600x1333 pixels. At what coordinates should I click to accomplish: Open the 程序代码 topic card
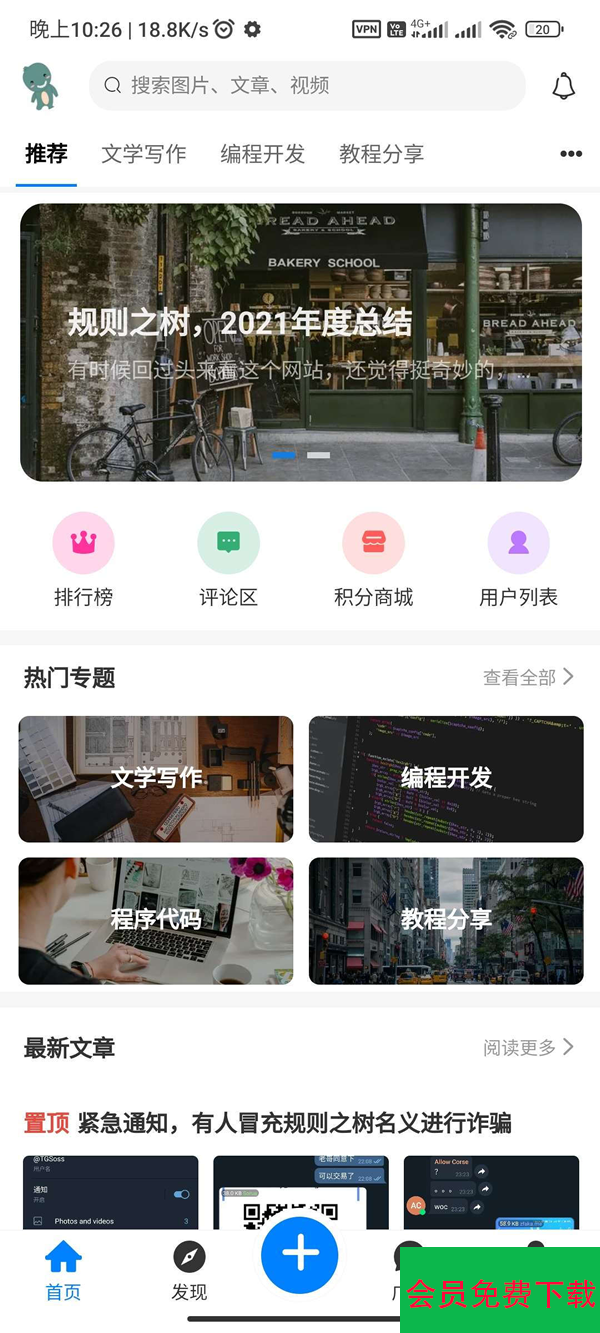tap(156, 921)
